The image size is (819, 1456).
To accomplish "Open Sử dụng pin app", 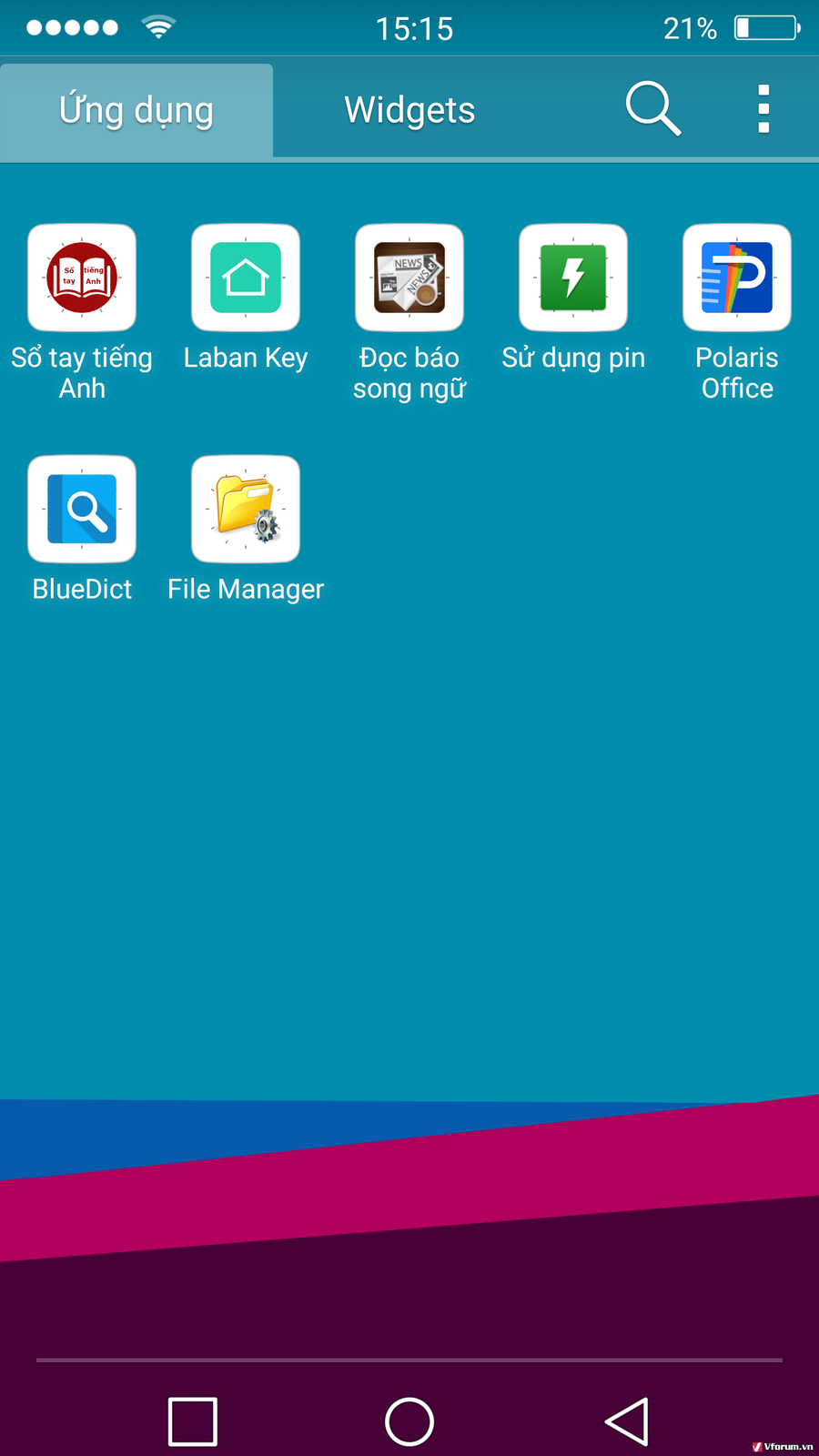I will [573, 278].
